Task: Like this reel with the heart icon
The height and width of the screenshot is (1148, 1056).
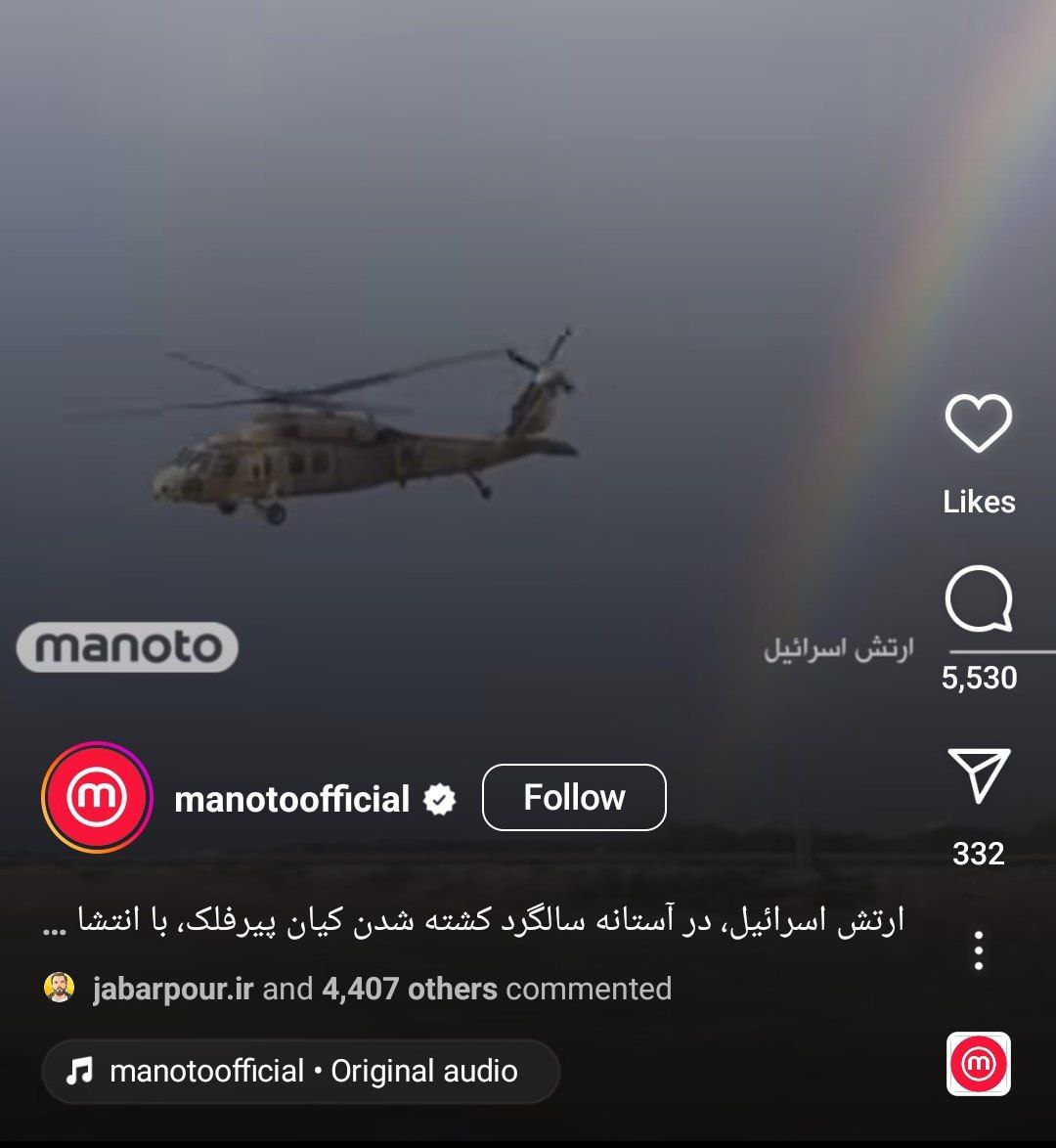Action: pyautogui.click(x=978, y=424)
